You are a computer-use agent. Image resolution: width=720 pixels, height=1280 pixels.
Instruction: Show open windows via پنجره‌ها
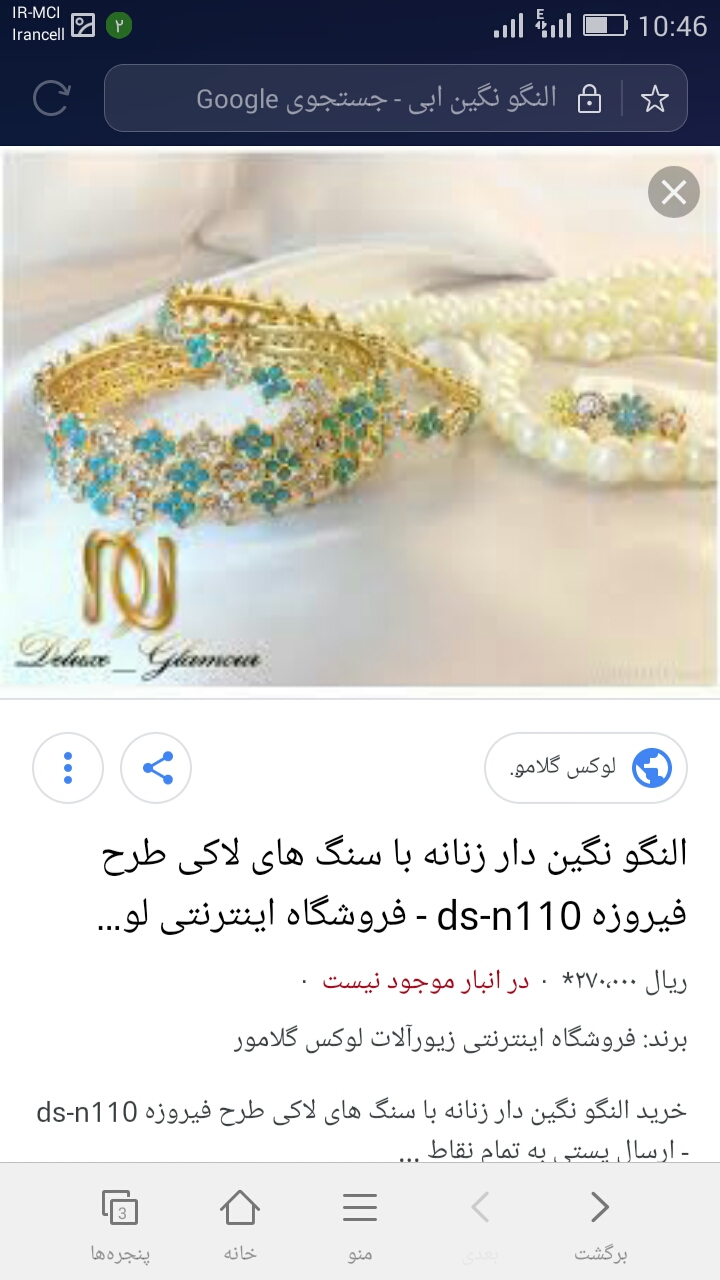click(120, 1225)
